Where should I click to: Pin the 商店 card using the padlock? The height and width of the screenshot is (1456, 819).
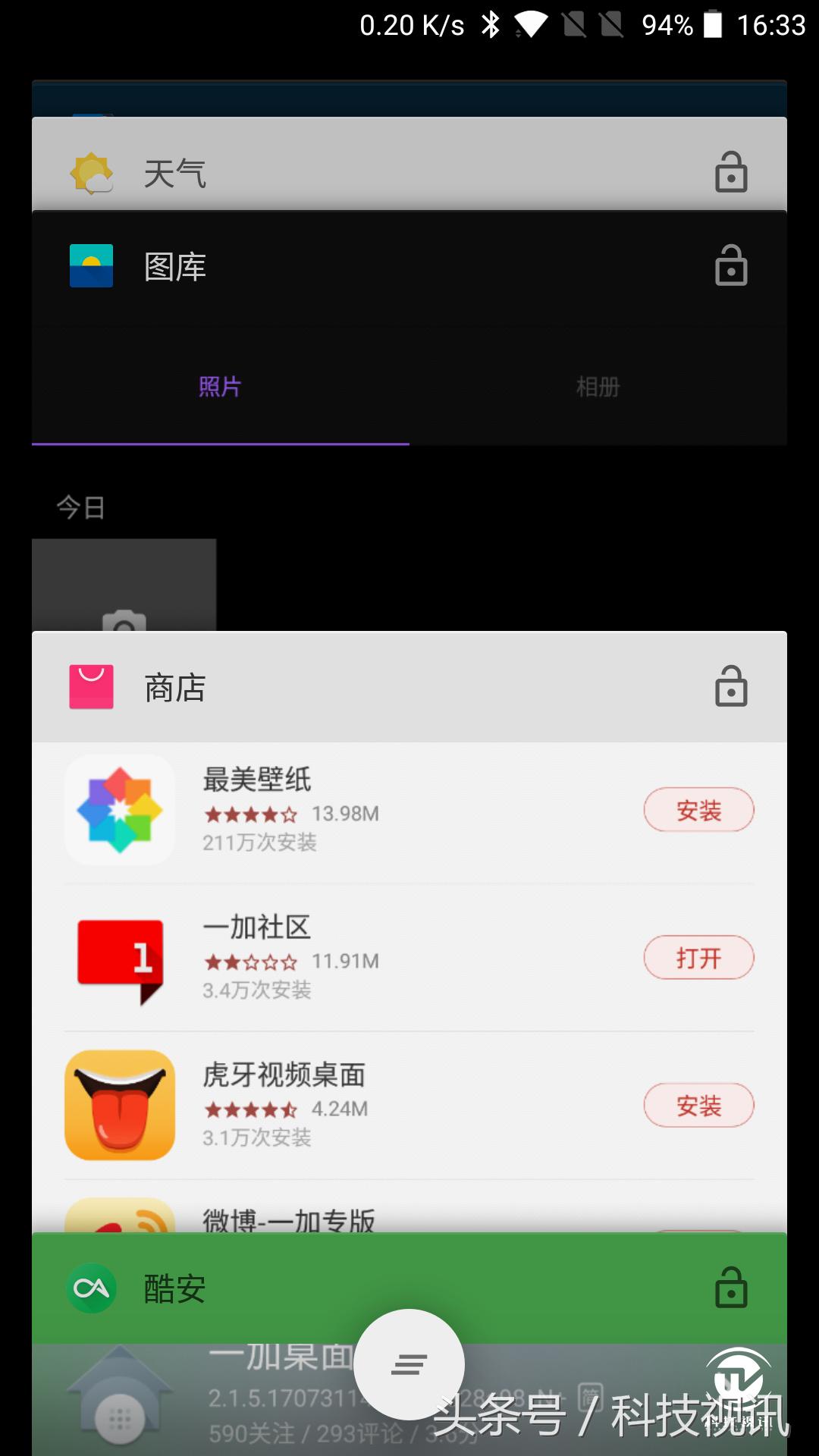(x=730, y=687)
